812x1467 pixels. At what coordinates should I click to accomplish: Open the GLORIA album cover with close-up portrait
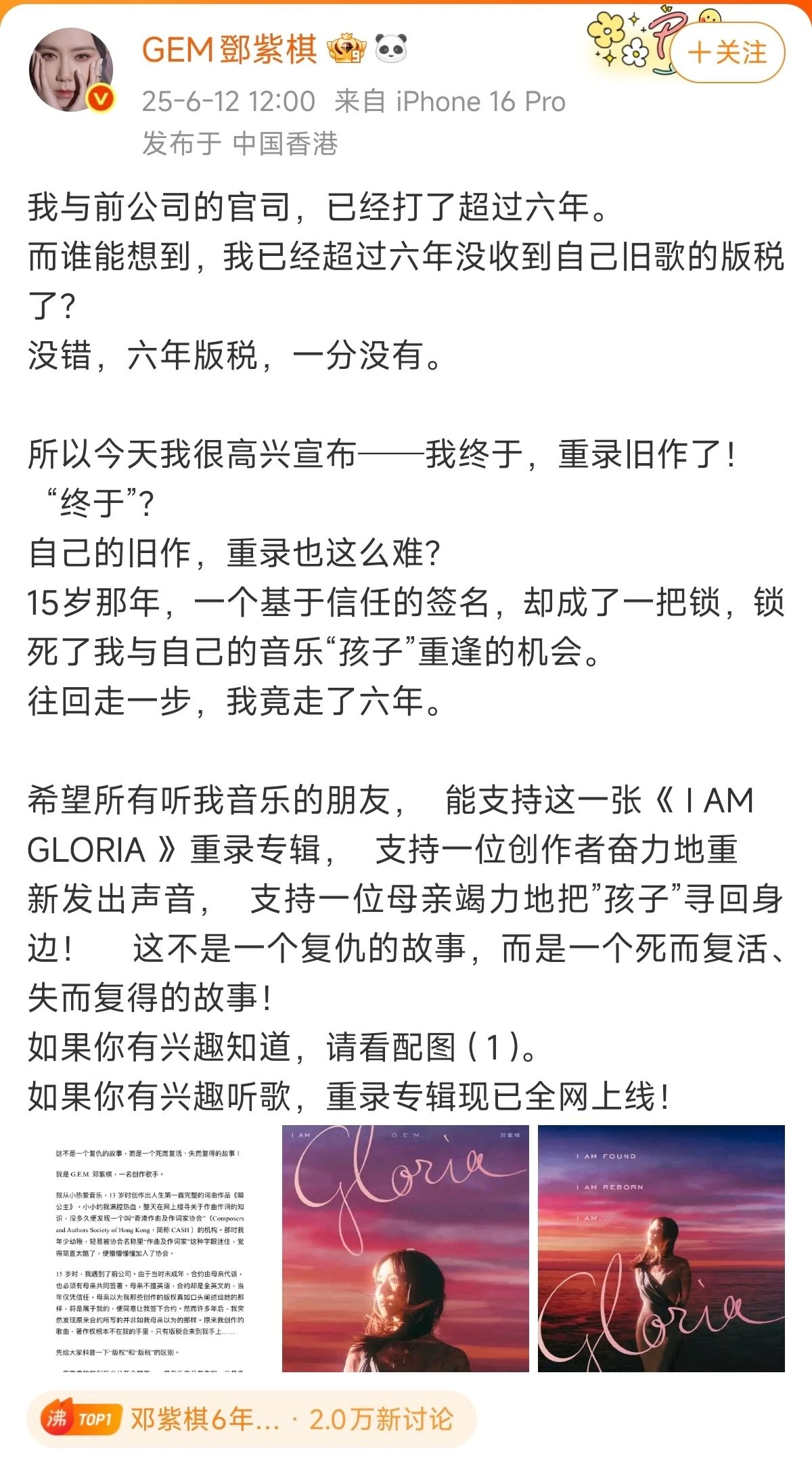pyautogui.click(x=405, y=1248)
